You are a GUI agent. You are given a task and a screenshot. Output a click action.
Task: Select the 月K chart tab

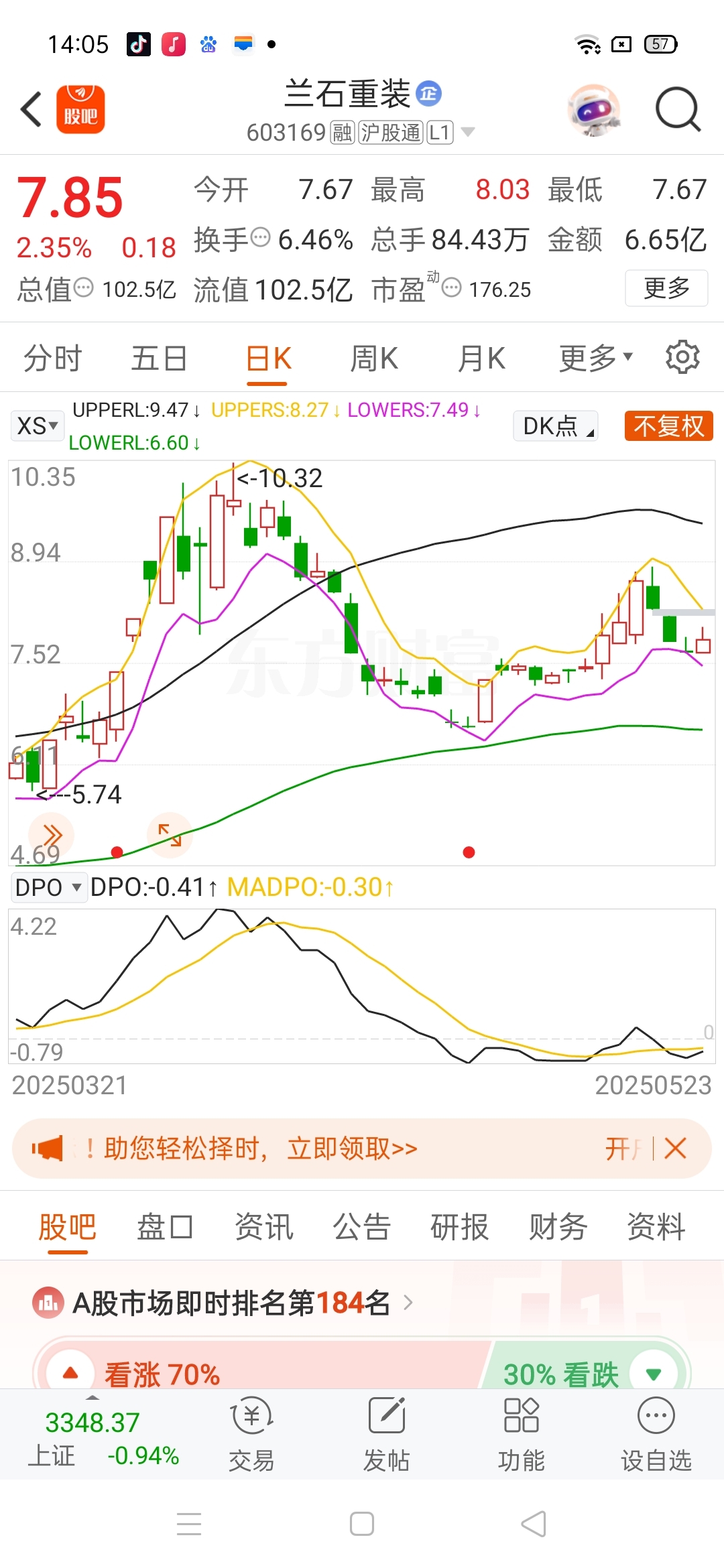point(481,358)
